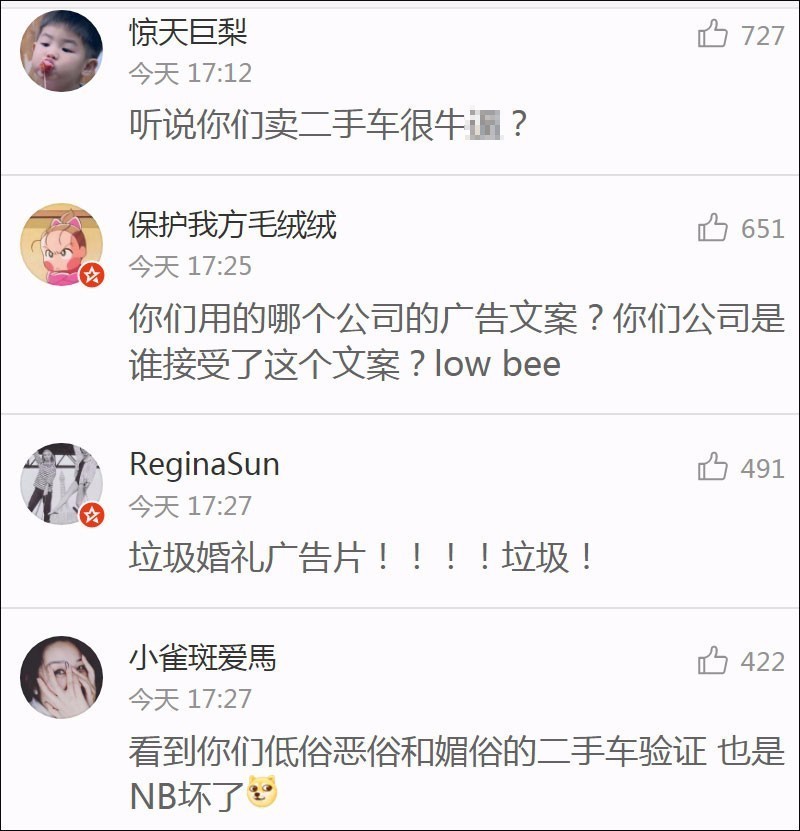Viewport: 800px width, 831px height.
Task: Like ReginaSun's comment
Action: [x=713, y=467]
